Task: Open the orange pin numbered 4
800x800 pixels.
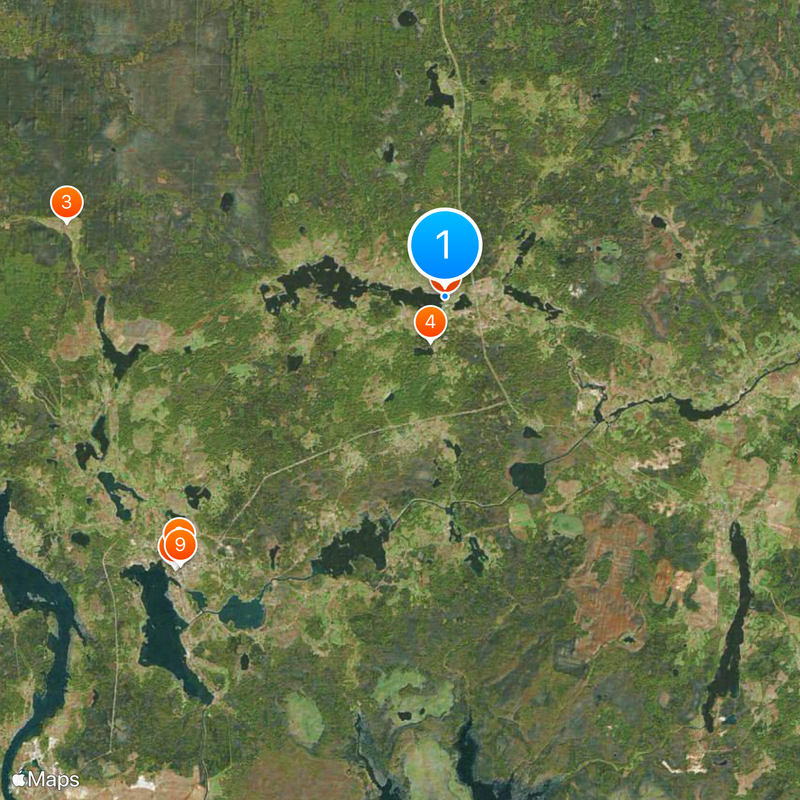Action: 430,322
